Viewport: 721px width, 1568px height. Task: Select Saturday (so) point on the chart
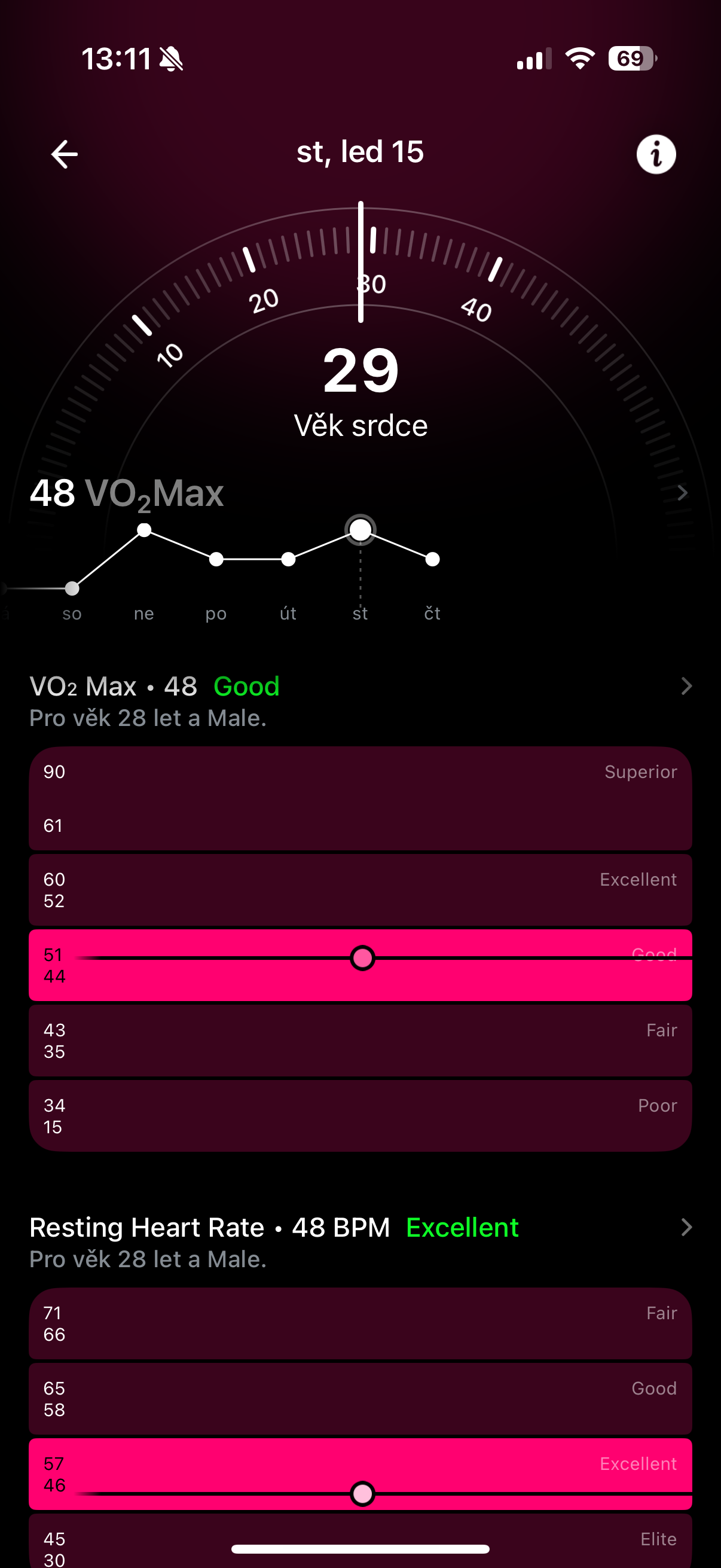point(72,588)
